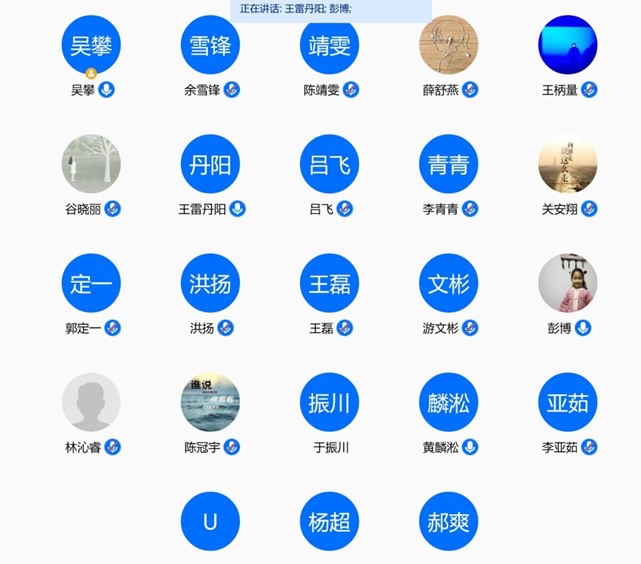The height and width of the screenshot is (564, 641).
Task: Open 陈冠宇's picture avatar tile
Action: 210,402
